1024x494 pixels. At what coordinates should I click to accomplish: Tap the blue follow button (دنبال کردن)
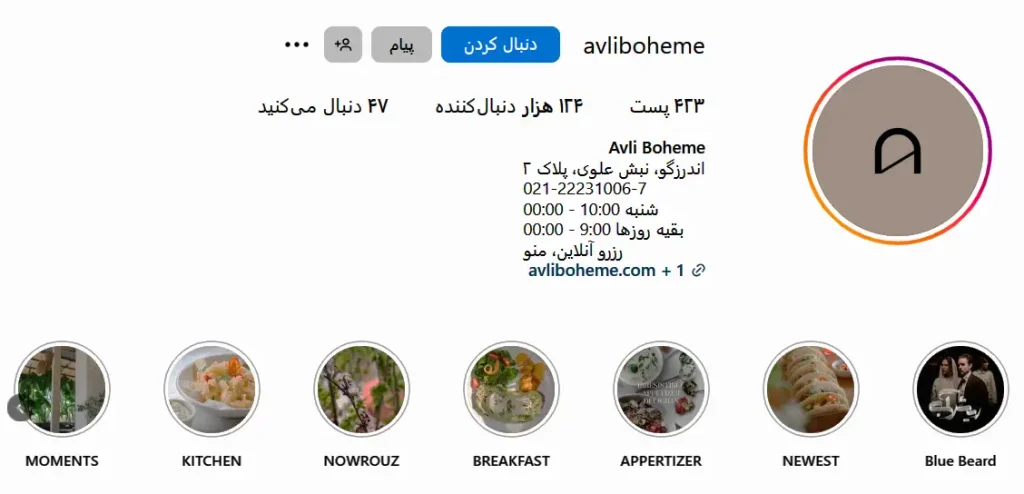500,45
